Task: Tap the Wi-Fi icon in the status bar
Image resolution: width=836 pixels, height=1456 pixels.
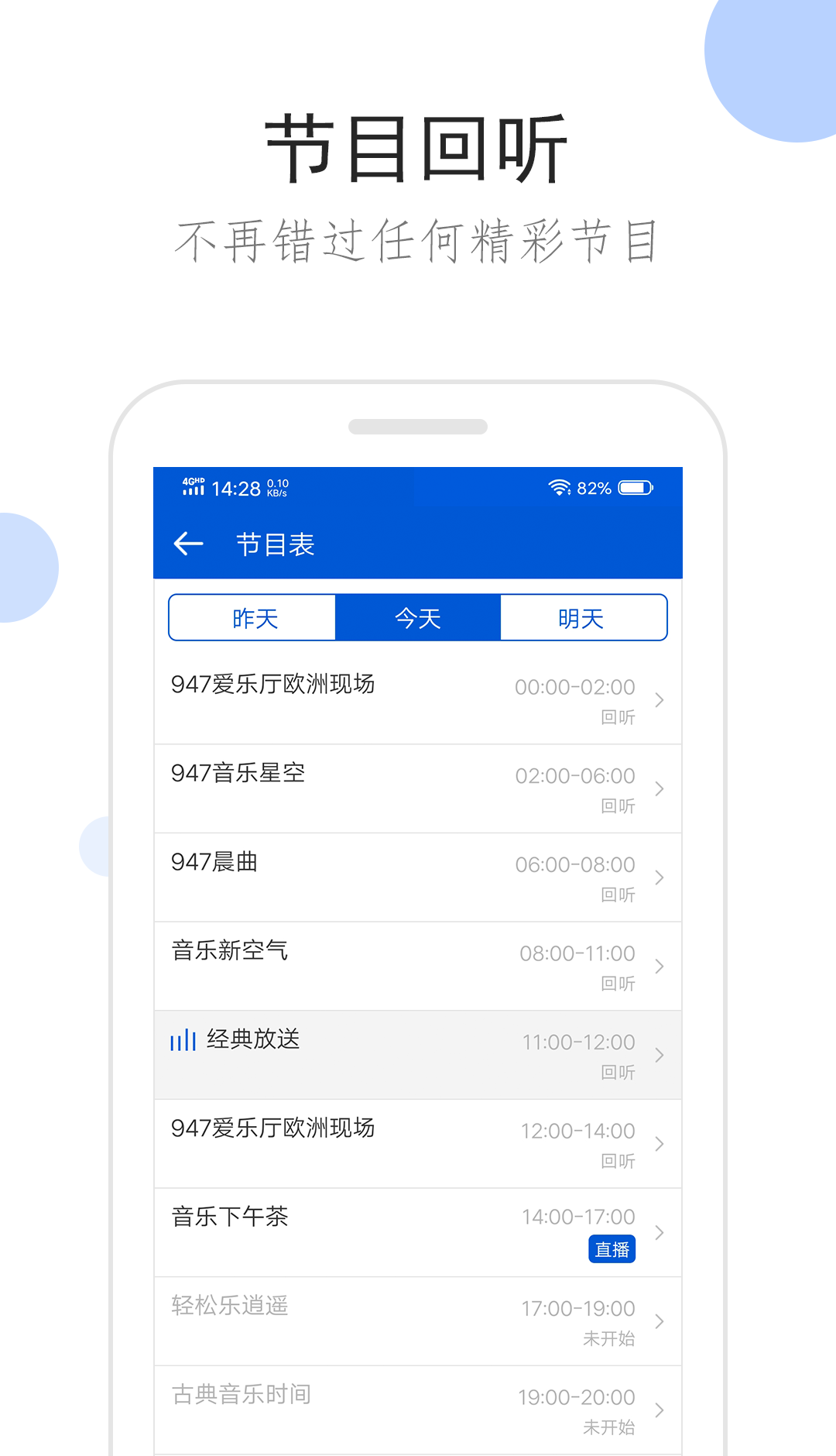Action: point(559,488)
